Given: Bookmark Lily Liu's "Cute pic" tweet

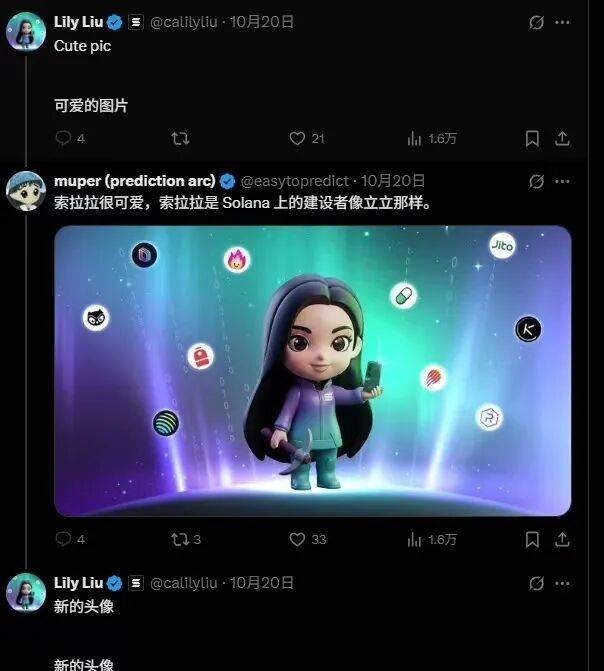Looking at the screenshot, I should [x=533, y=139].
